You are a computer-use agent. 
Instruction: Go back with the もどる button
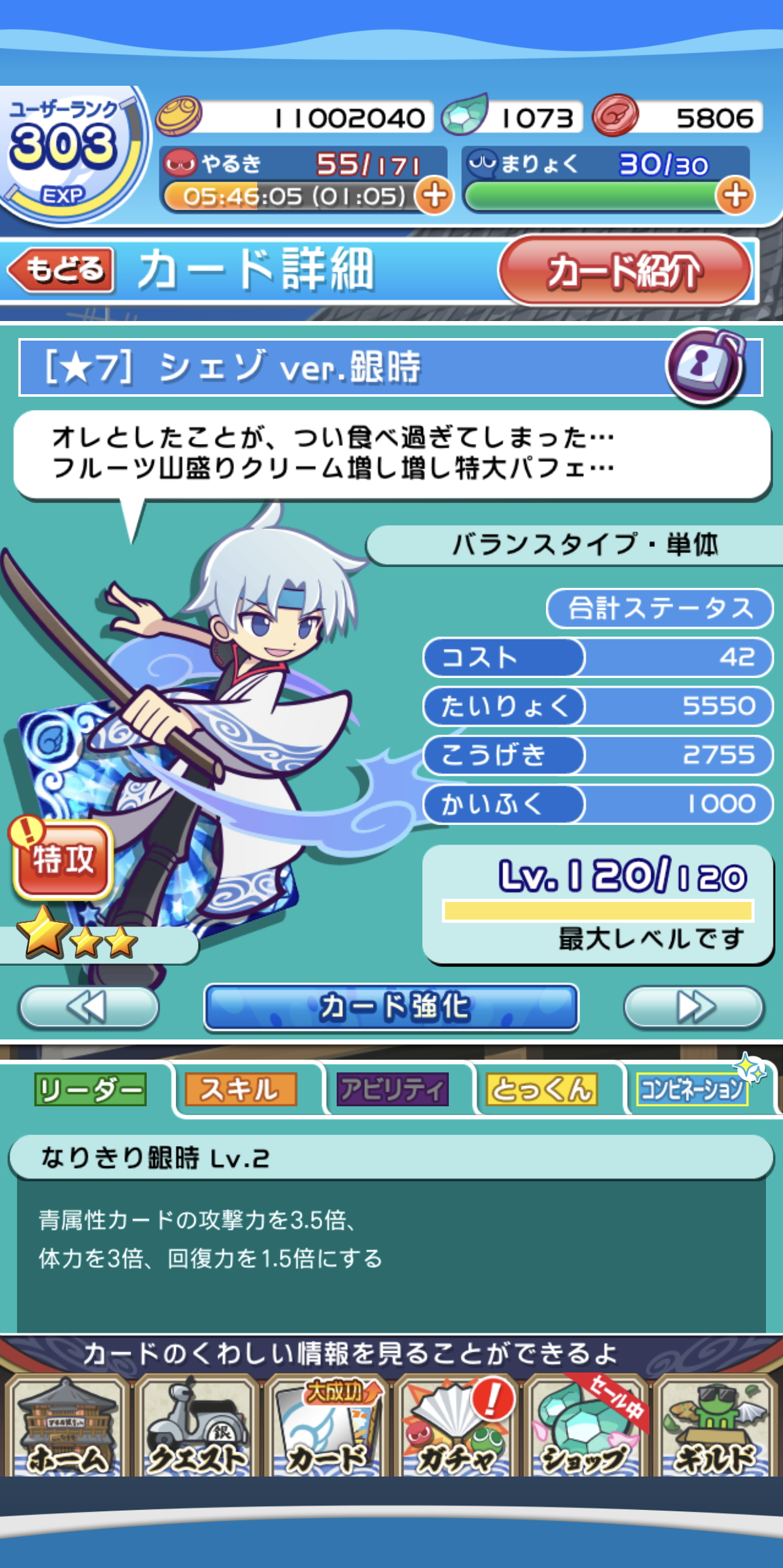tap(62, 270)
